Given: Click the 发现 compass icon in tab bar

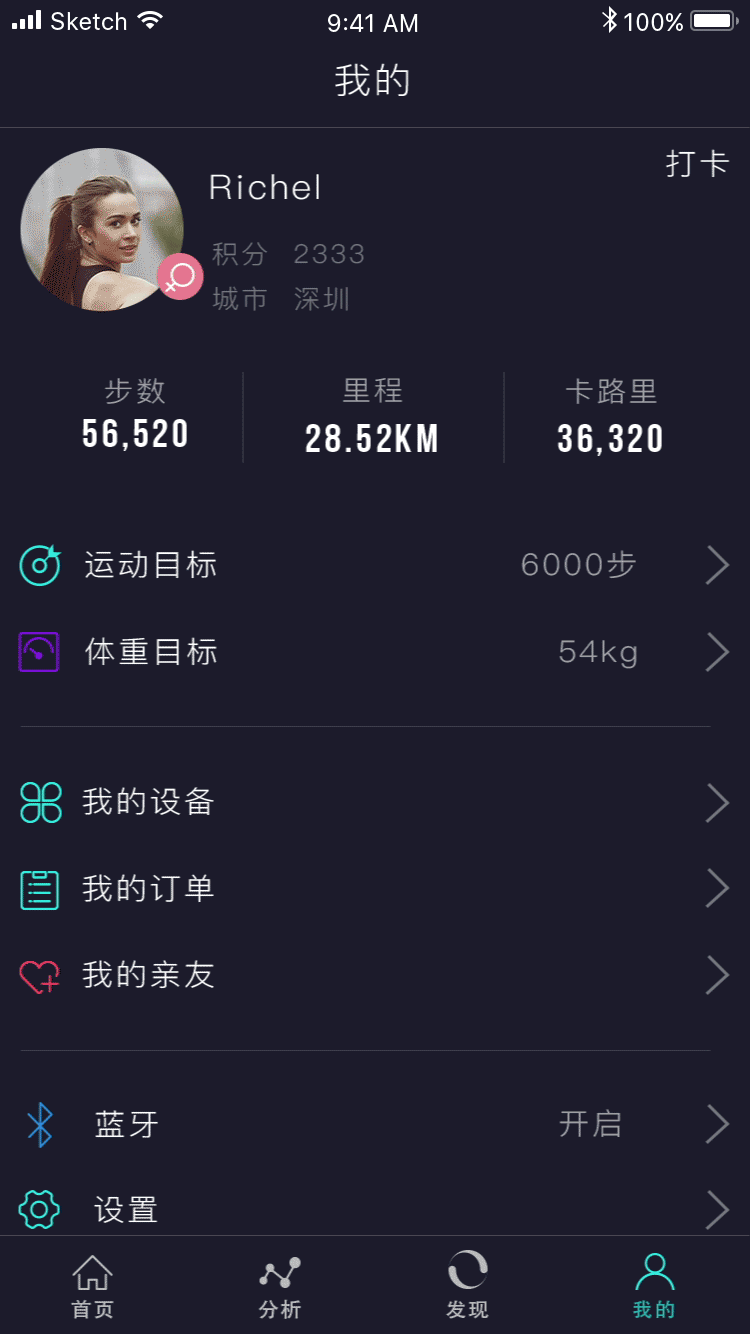Looking at the screenshot, I should 467,1286.
